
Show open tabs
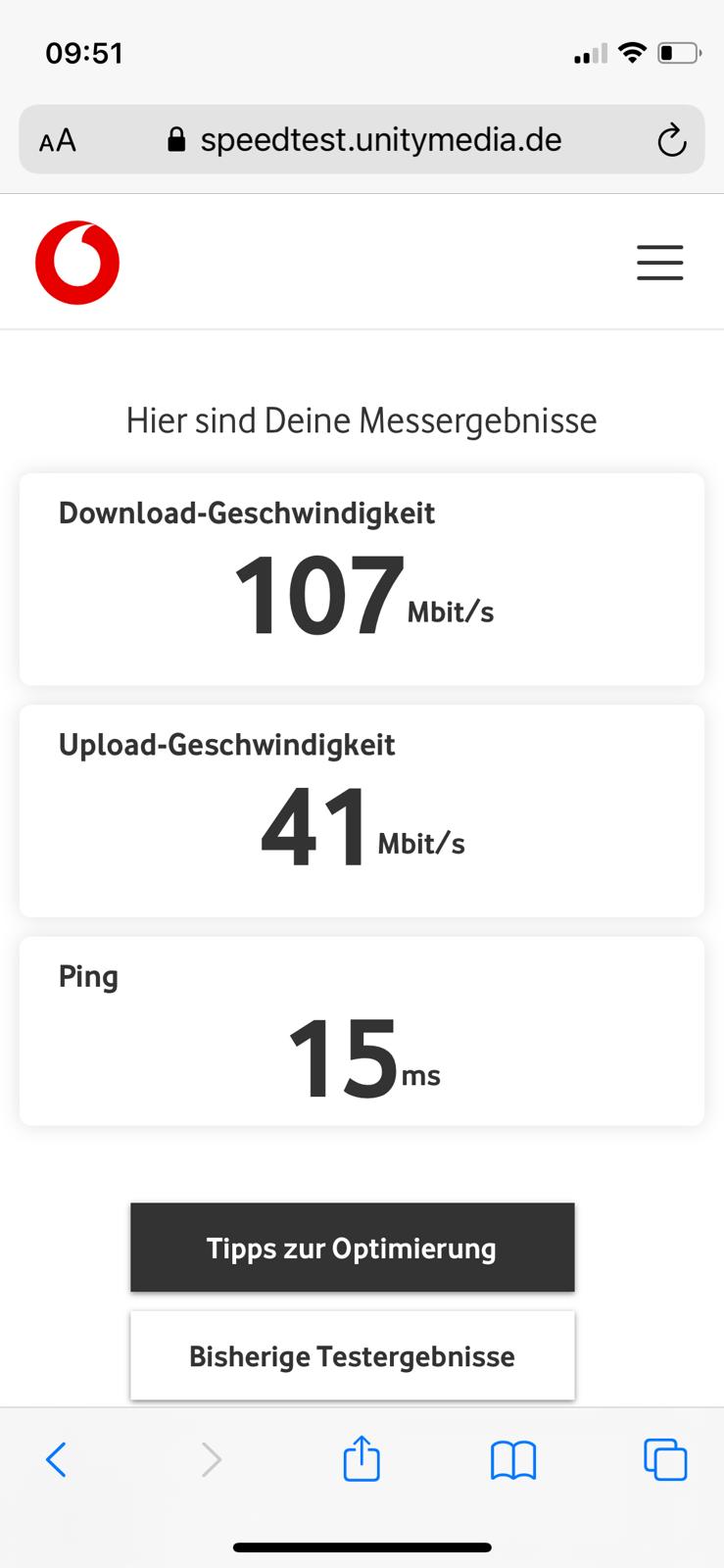665,1459
